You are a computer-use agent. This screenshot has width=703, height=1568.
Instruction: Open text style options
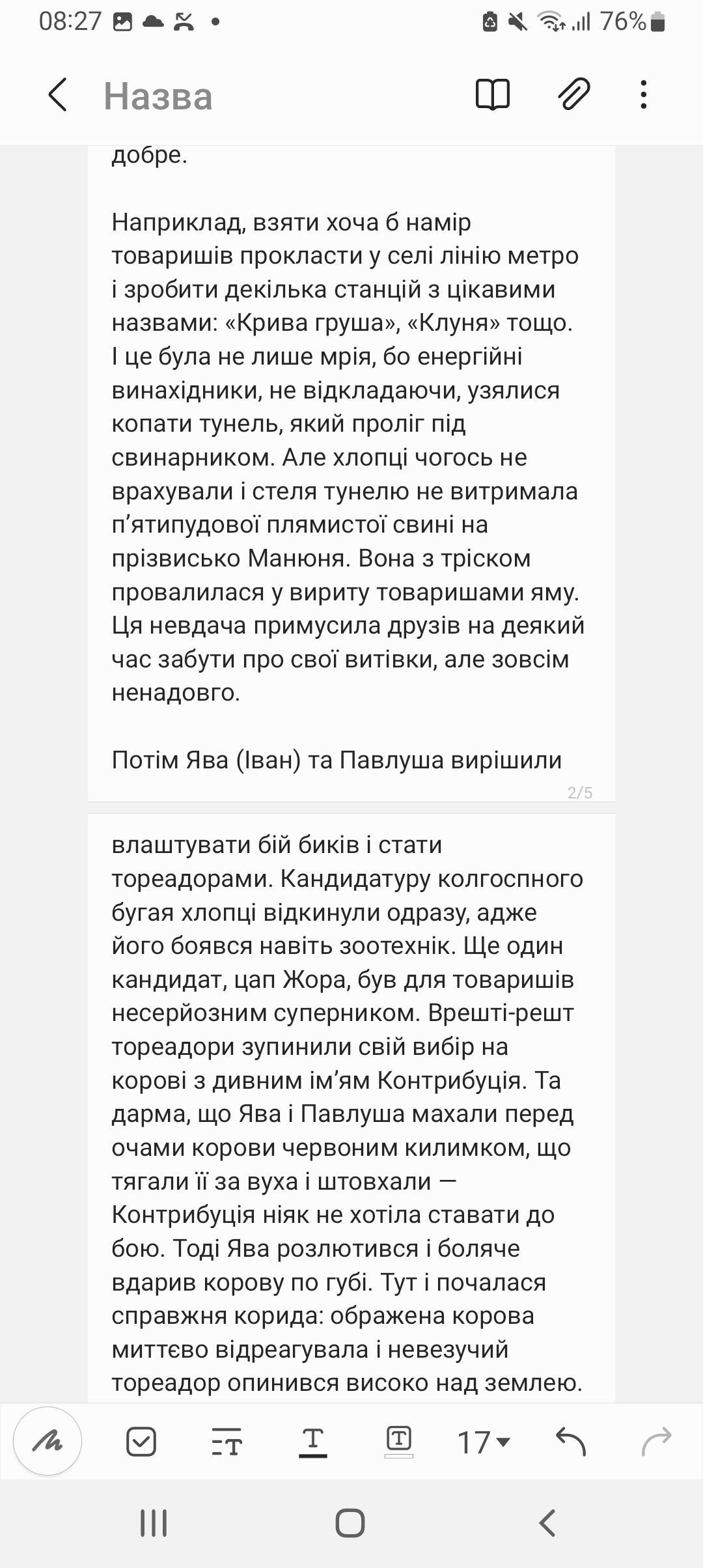tap(227, 1442)
